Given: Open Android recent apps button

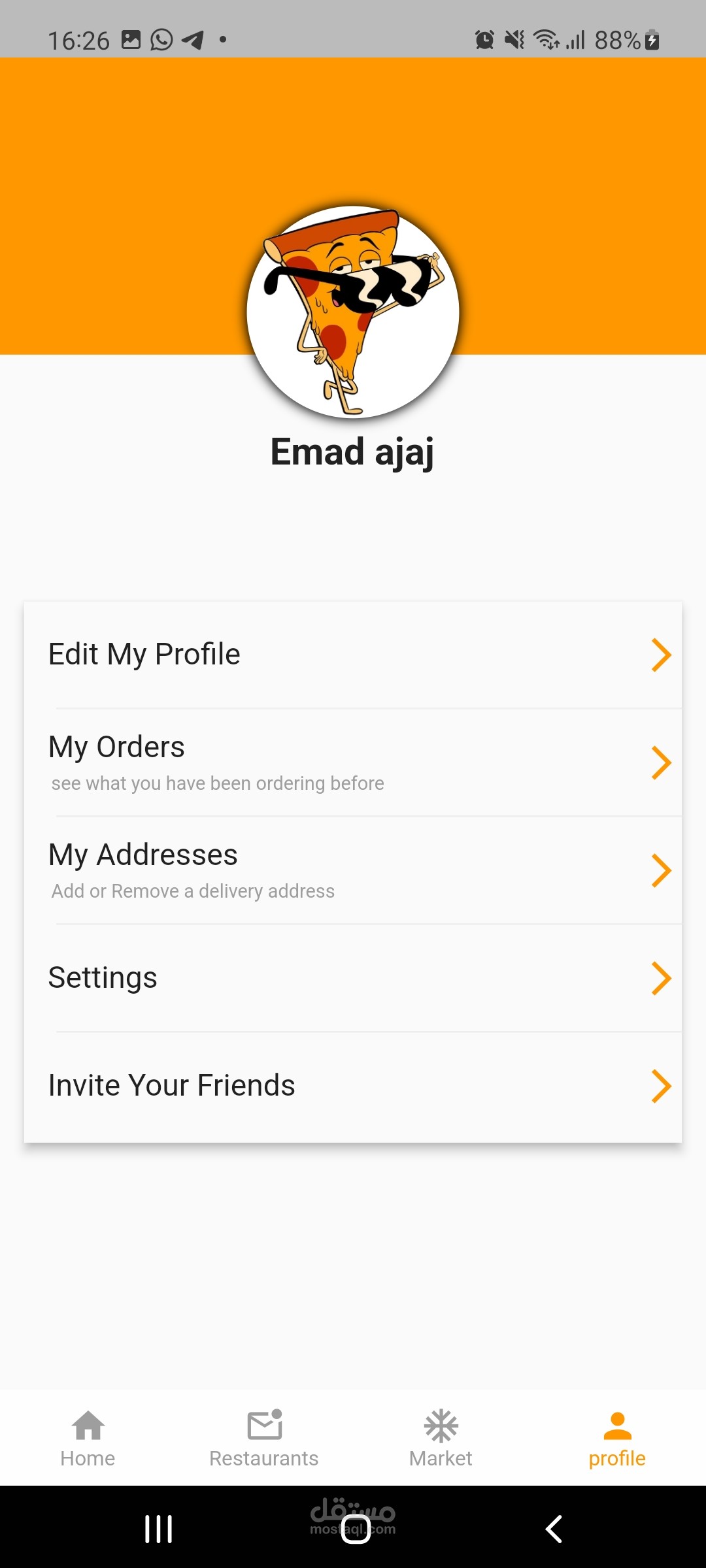Looking at the screenshot, I should point(158,1527).
